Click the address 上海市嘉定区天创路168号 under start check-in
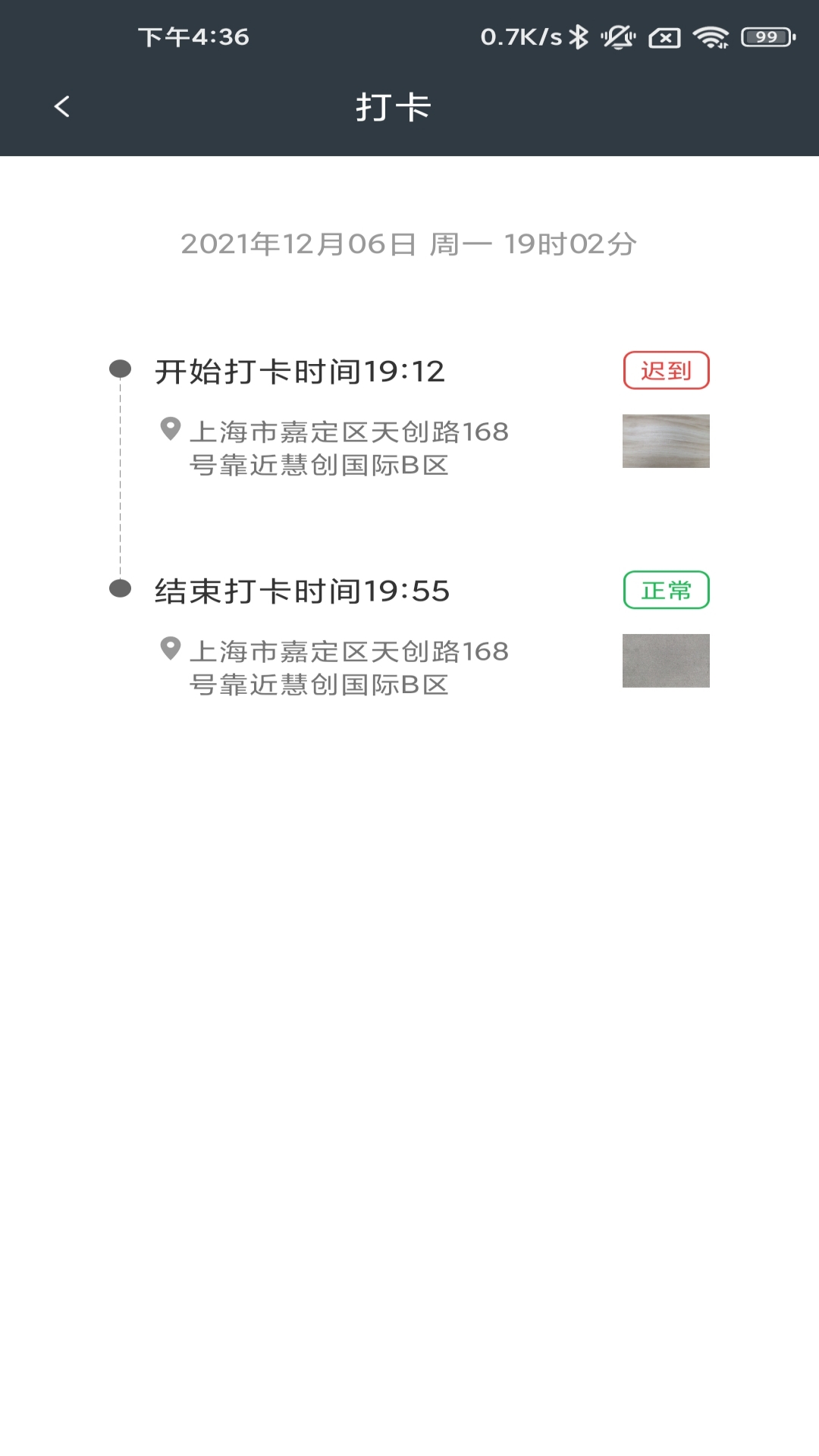Screen dimensions: 819x1456 (350, 432)
